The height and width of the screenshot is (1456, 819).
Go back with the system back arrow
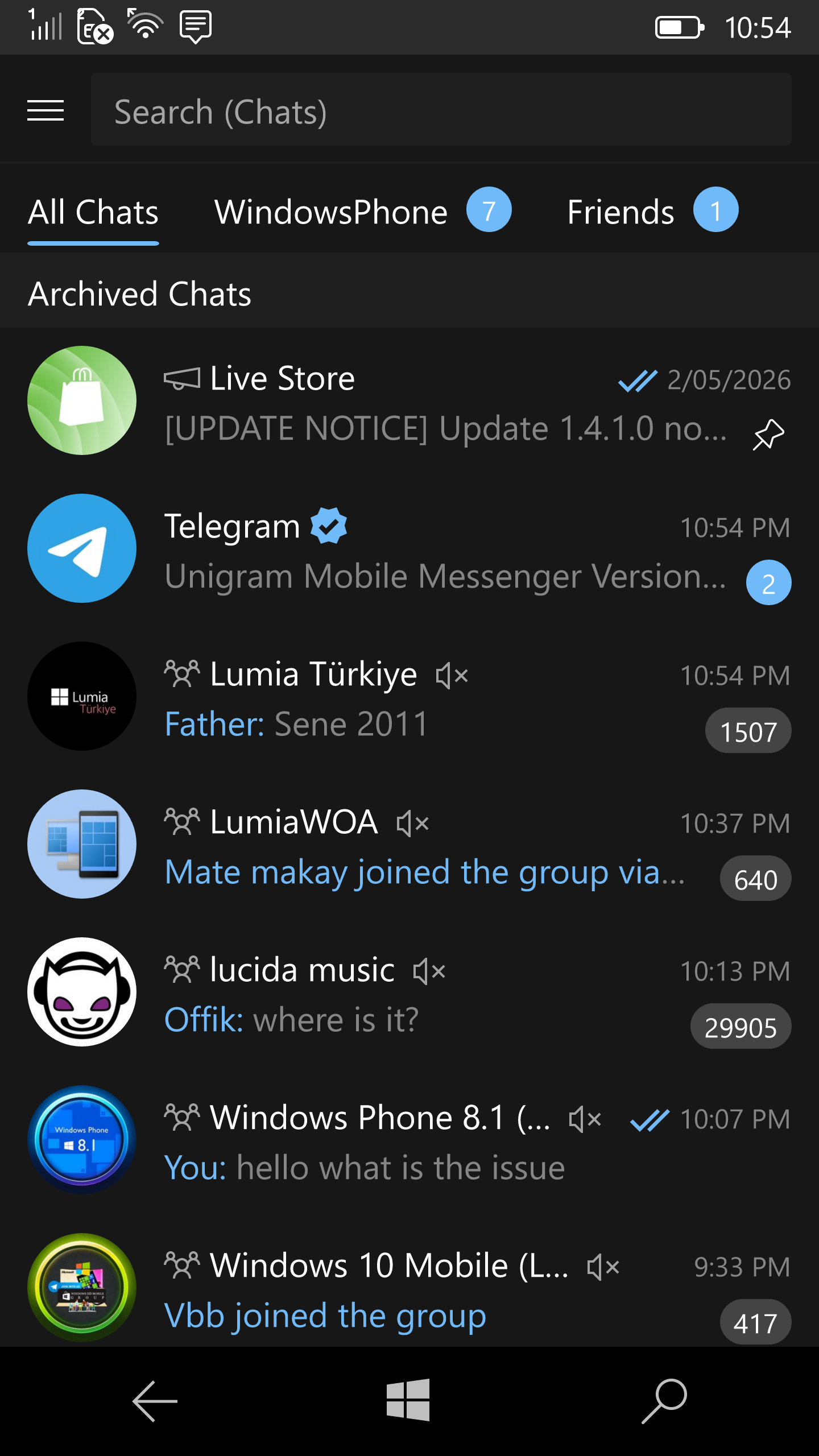coord(155,1401)
